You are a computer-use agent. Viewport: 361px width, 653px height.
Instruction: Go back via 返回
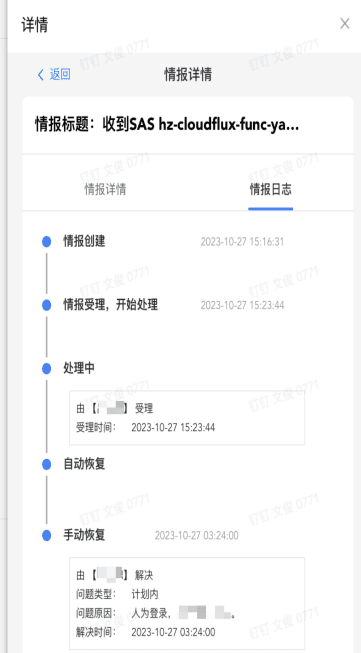tap(54, 75)
